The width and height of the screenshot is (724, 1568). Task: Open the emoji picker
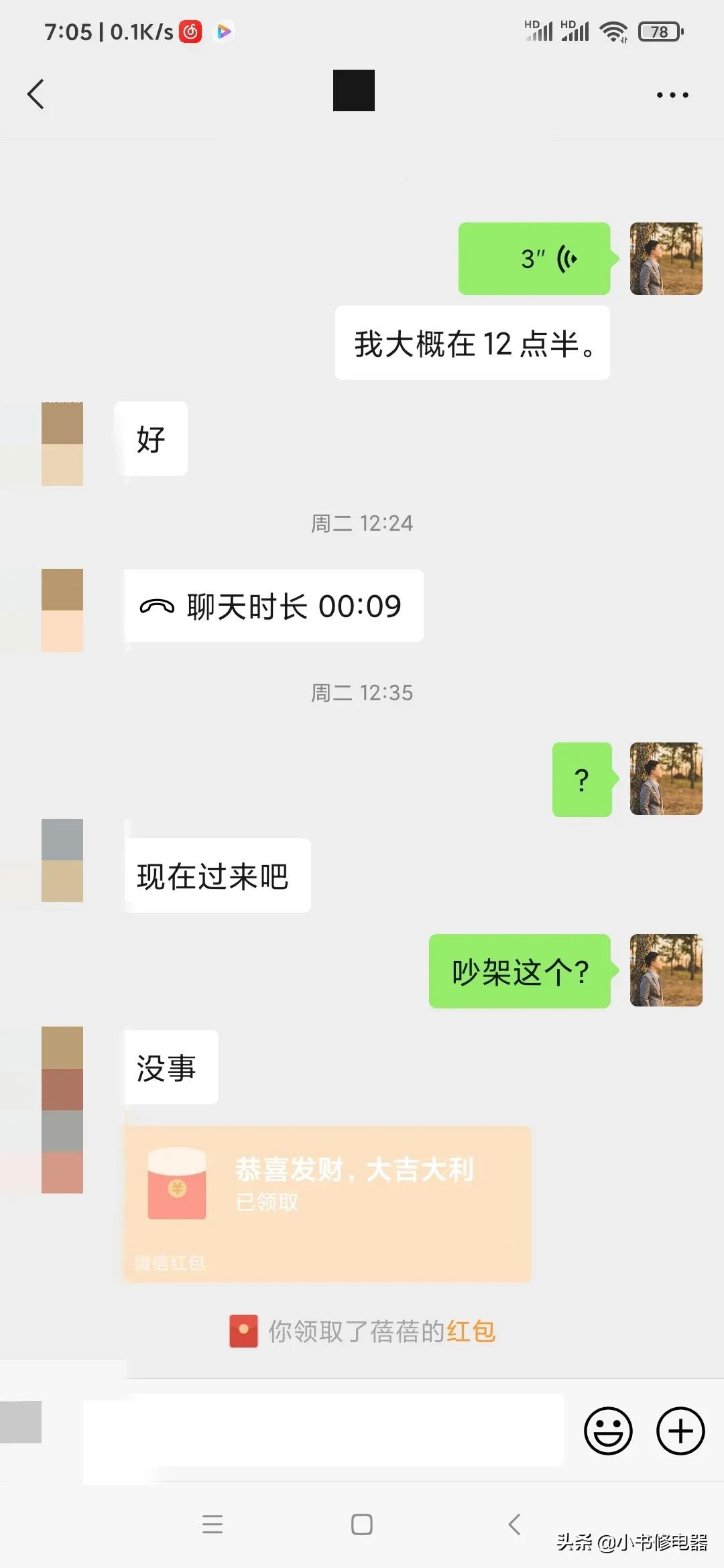[x=609, y=1431]
